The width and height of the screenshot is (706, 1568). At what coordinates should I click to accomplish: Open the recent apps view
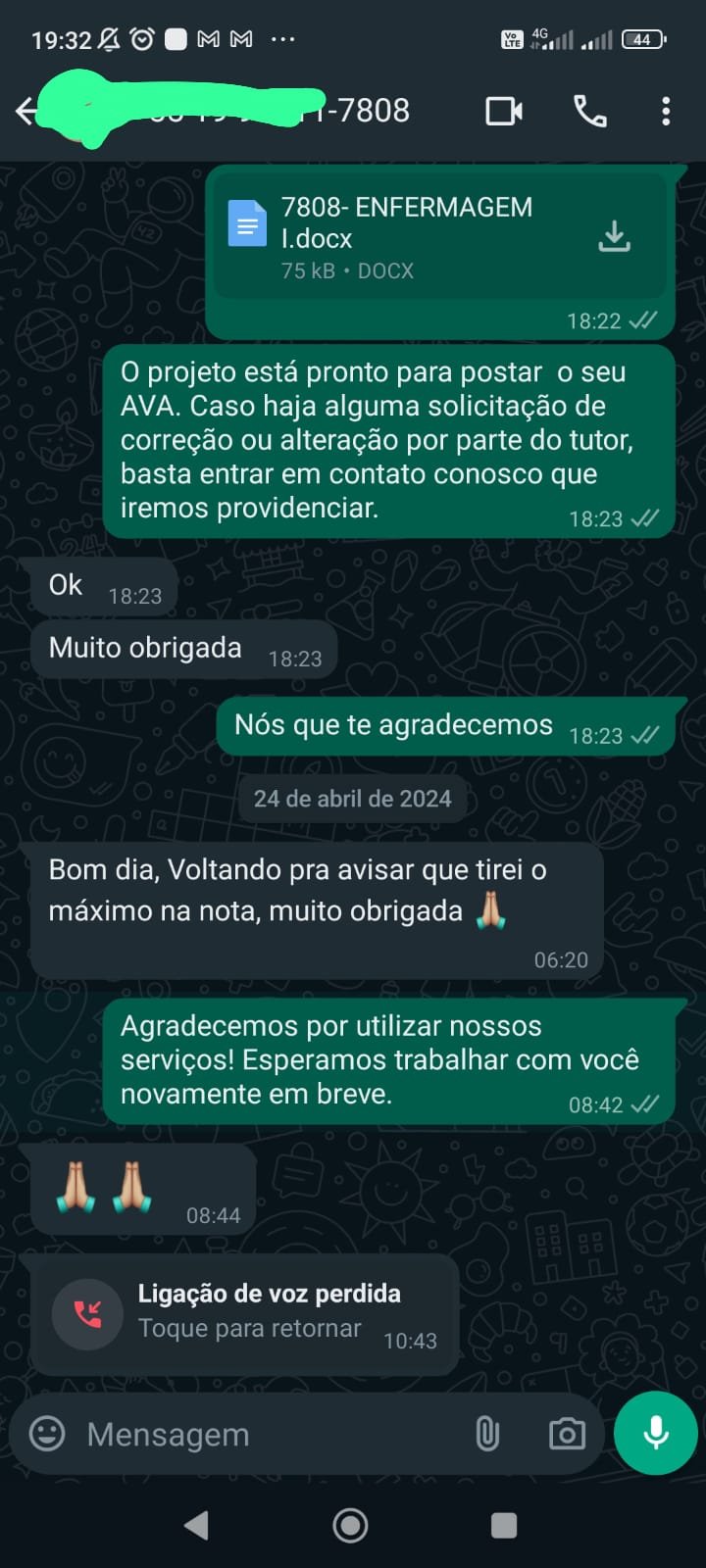click(x=504, y=1525)
